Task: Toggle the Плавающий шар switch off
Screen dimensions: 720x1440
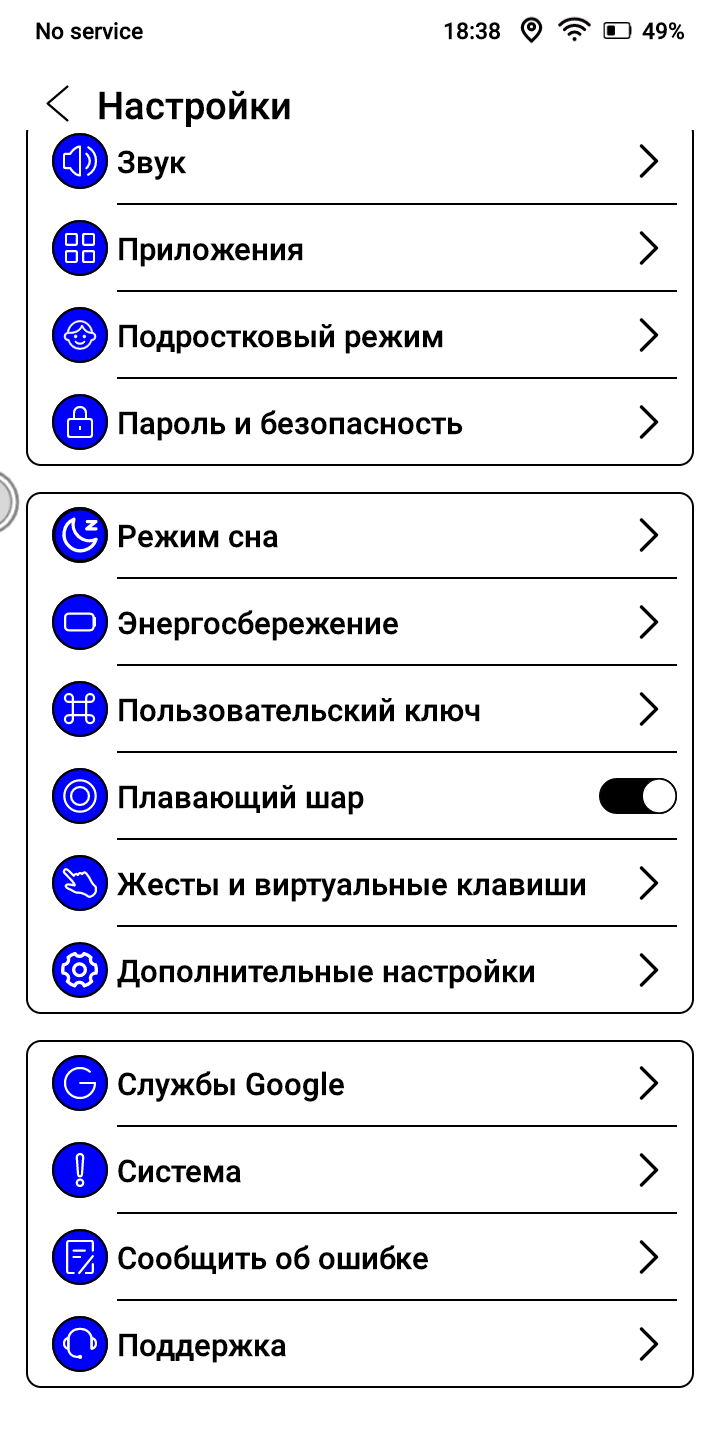Action: click(x=637, y=797)
